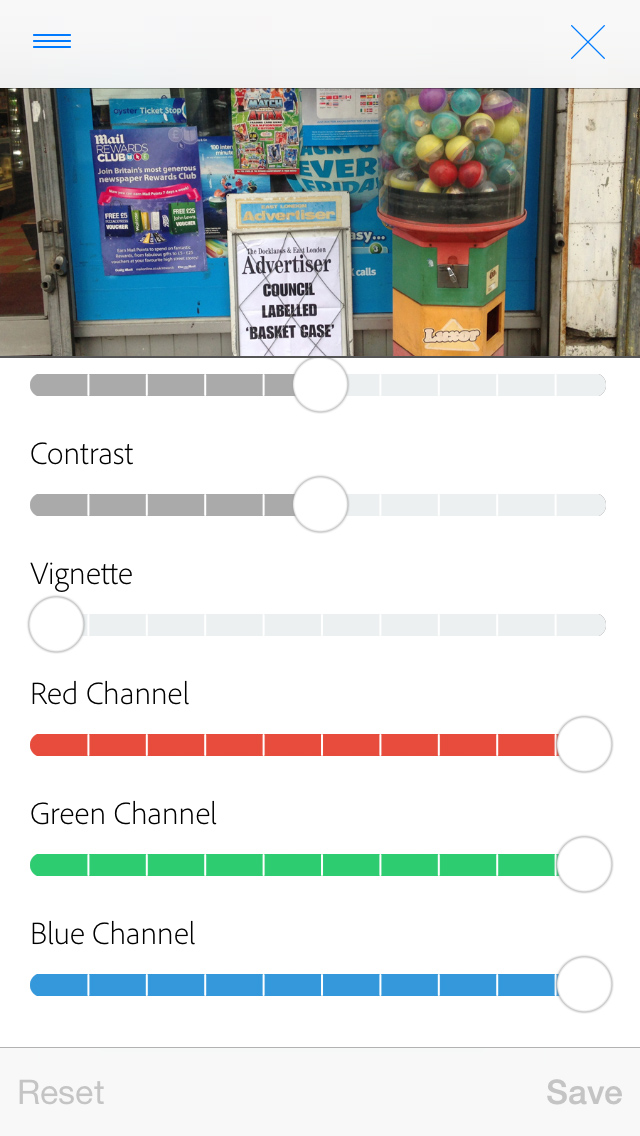Tap the Contrast slider handle
640x1136 pixels.
pyautogui.click(x=320, y=504)
